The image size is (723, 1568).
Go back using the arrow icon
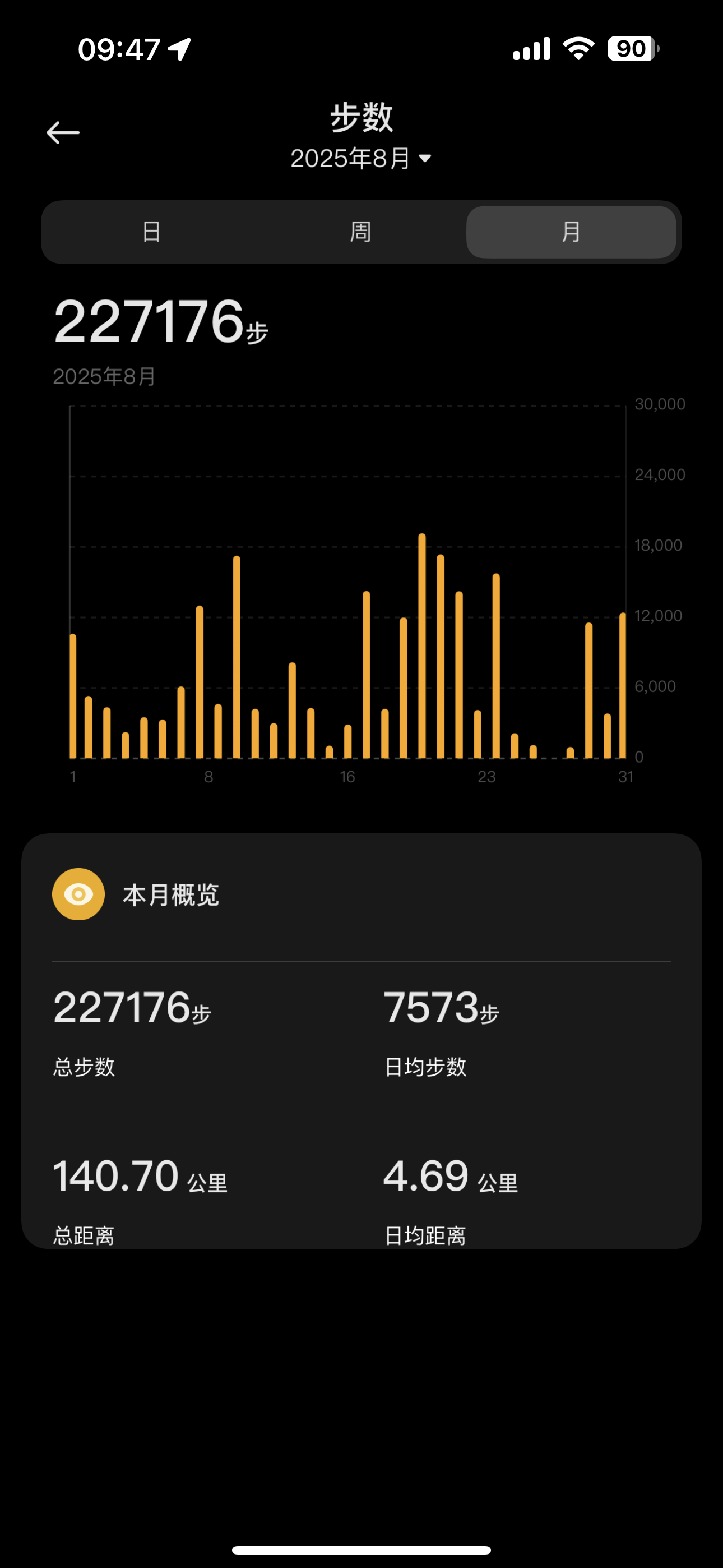63,133
